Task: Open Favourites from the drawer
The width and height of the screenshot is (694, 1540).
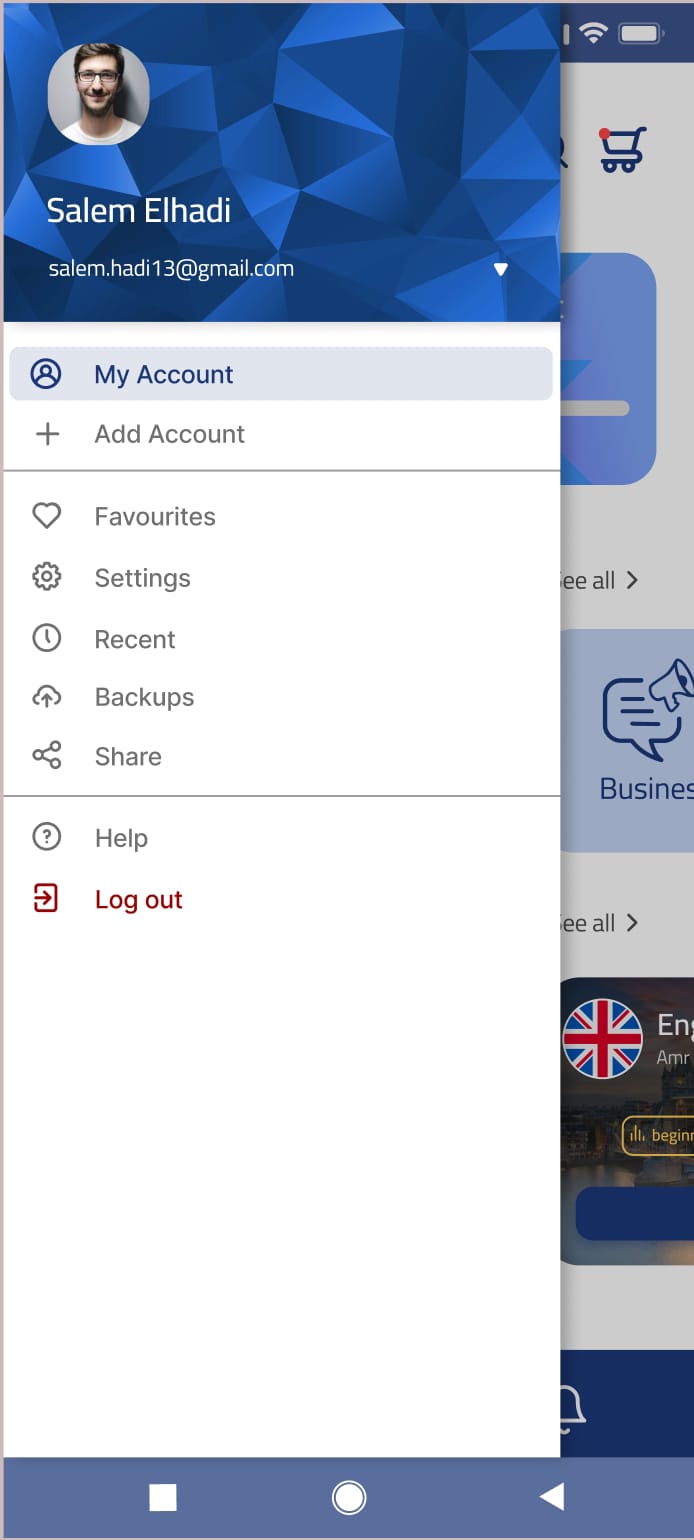Action: pyautogui.click(x=154, y=517)
